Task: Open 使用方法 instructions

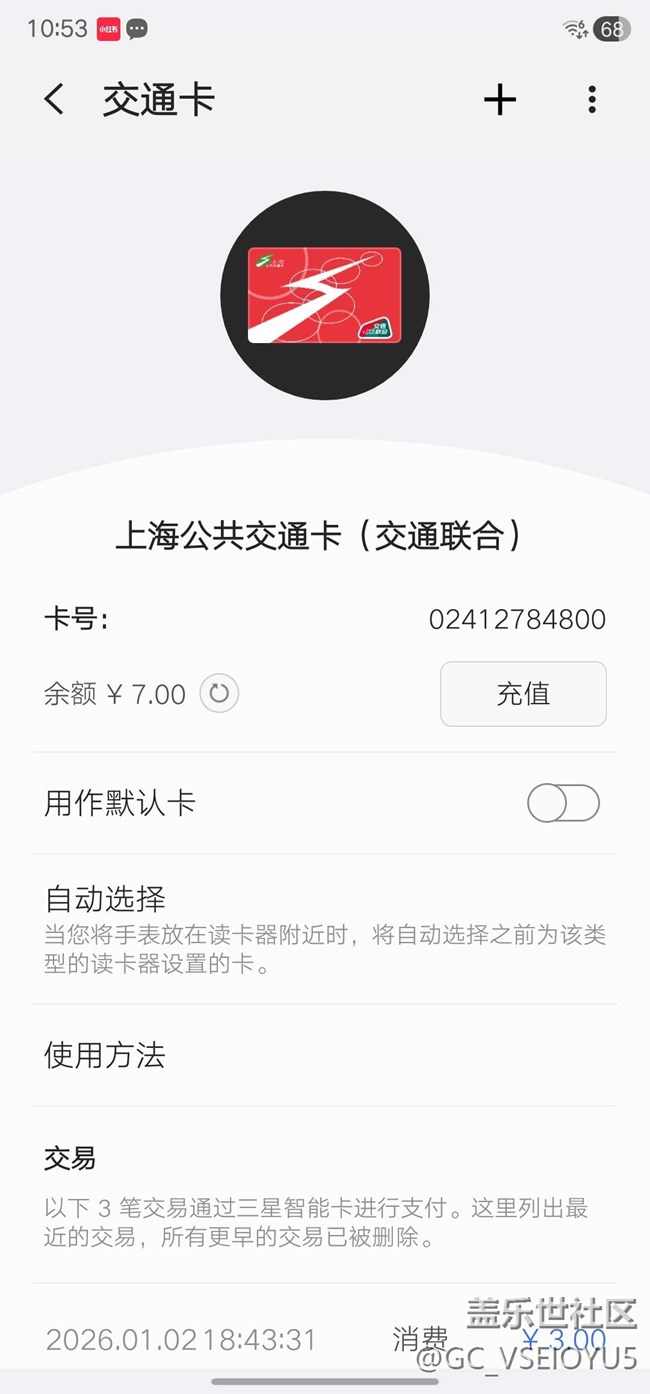Action: click(324, 1055)
